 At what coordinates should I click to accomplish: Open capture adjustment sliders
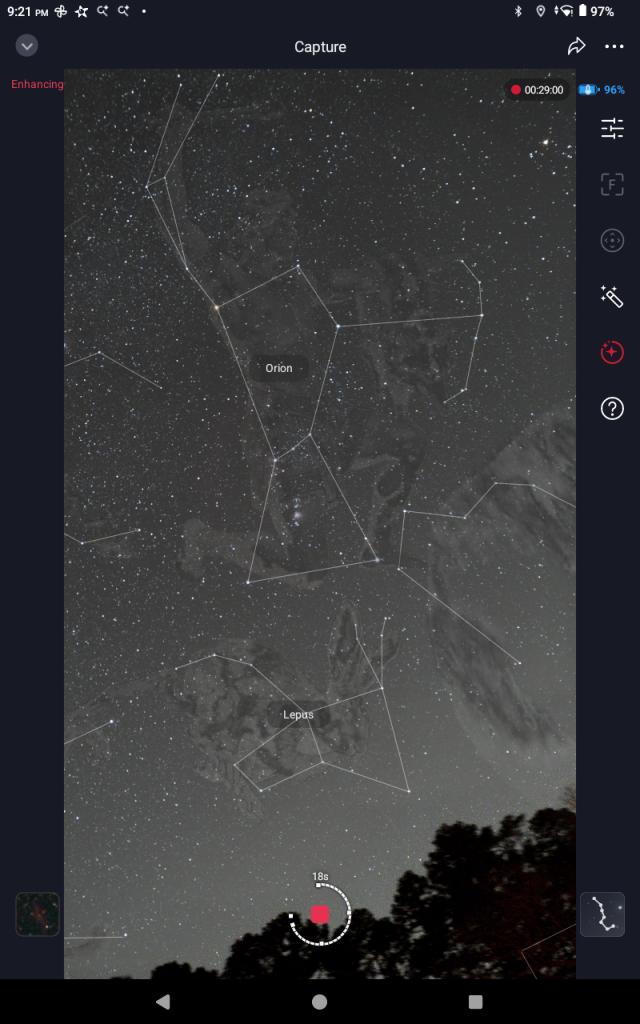(612, 128)
